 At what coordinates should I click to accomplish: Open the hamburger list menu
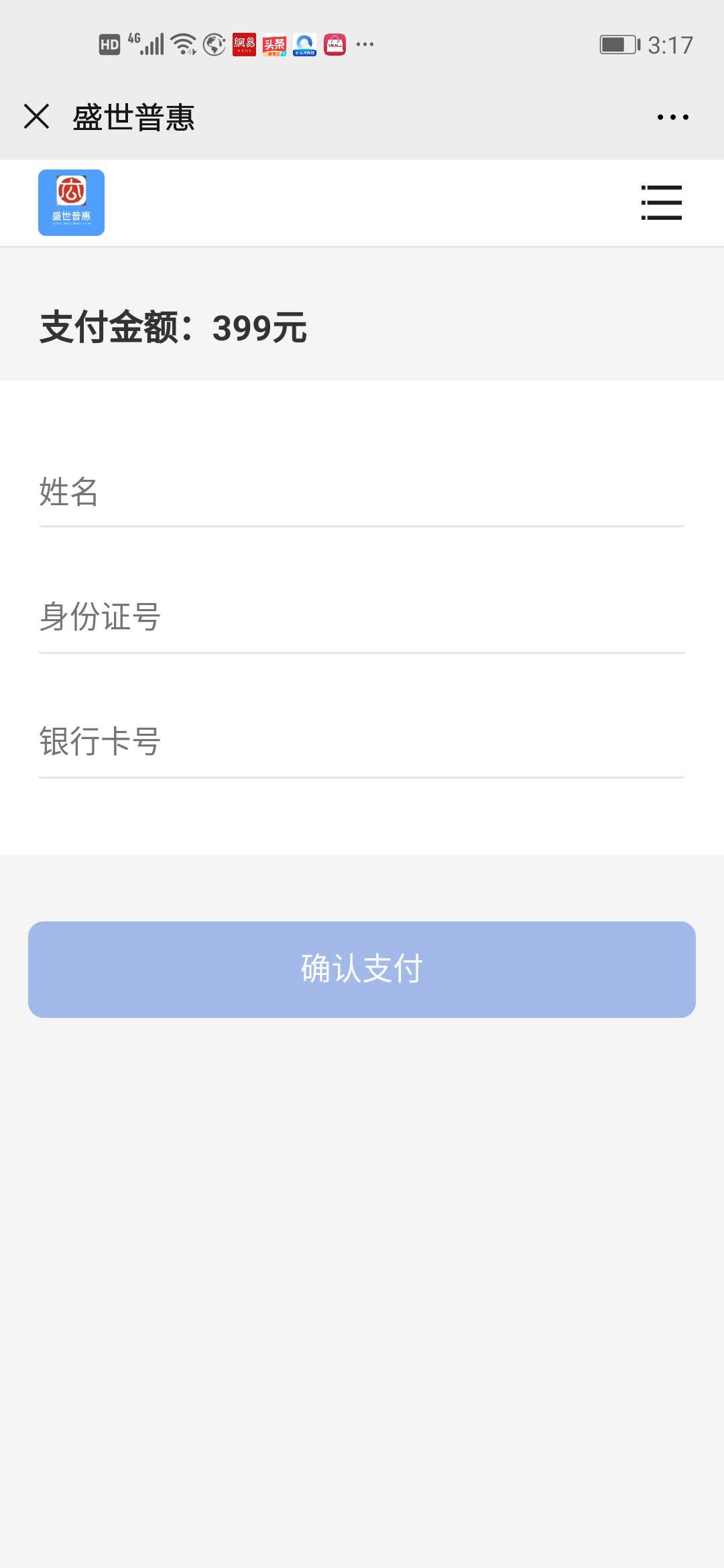661,202
